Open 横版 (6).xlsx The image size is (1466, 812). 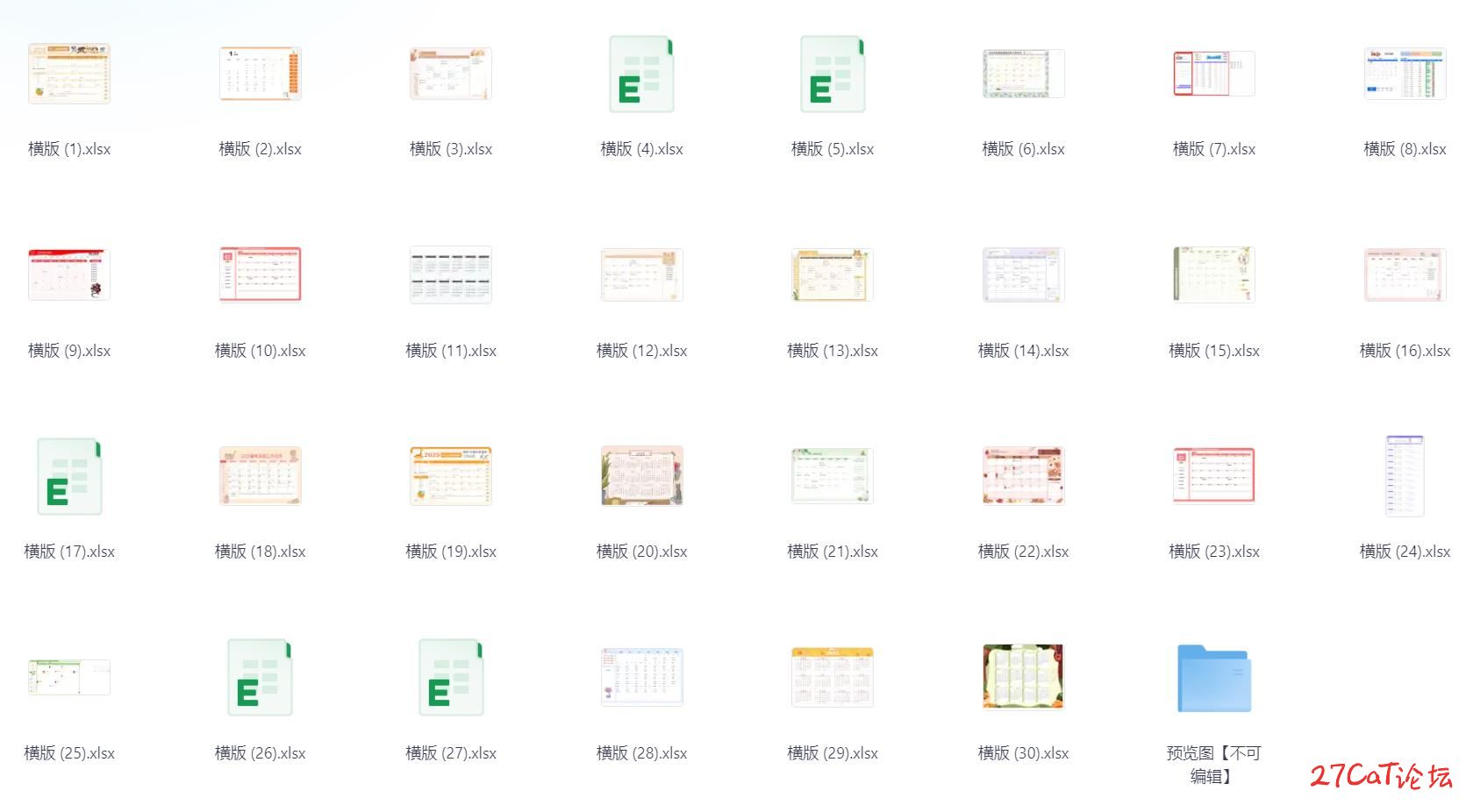click(1023, 75)
